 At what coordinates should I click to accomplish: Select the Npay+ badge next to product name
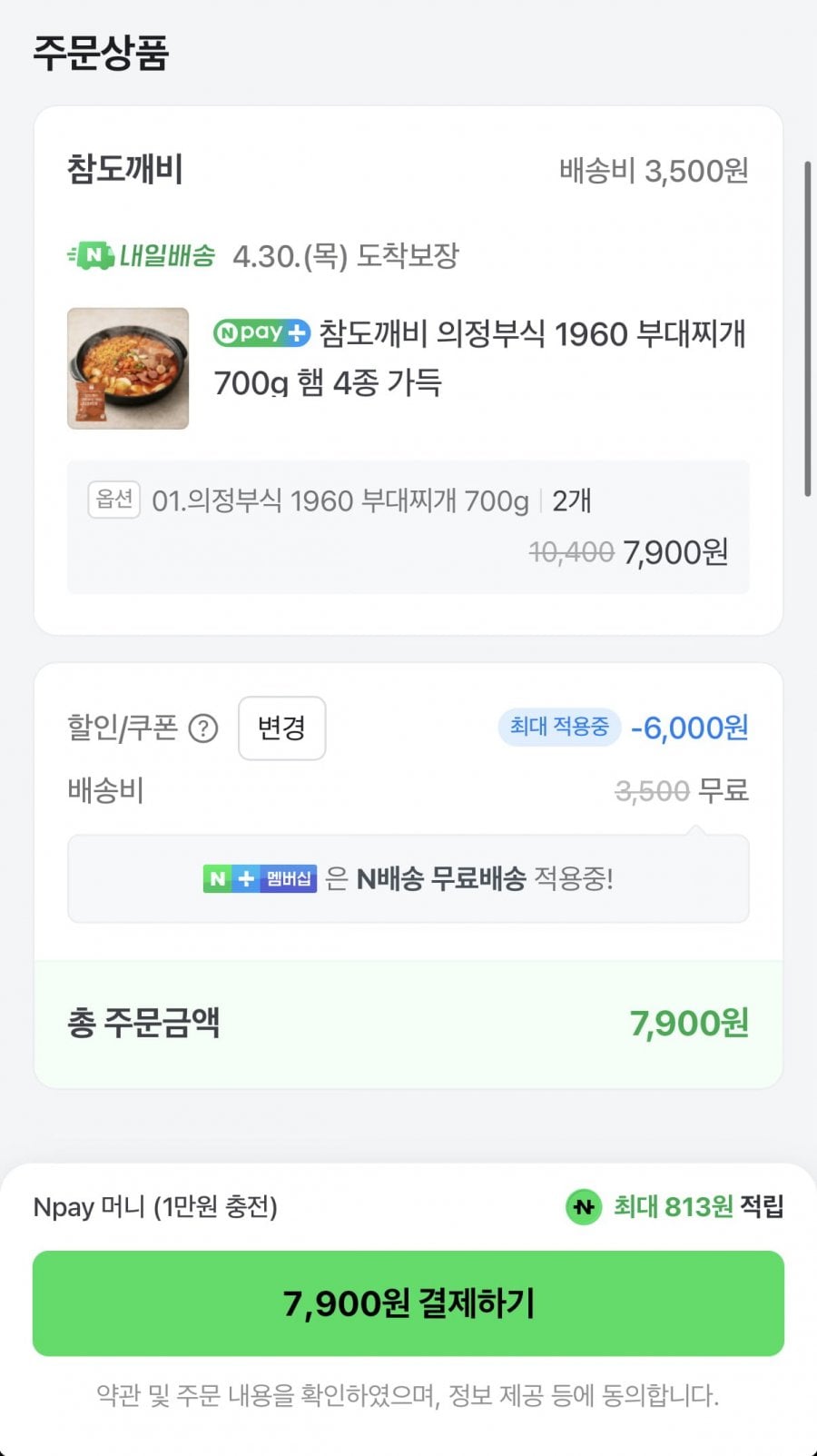pyautogui.click(x=261, y=334)
